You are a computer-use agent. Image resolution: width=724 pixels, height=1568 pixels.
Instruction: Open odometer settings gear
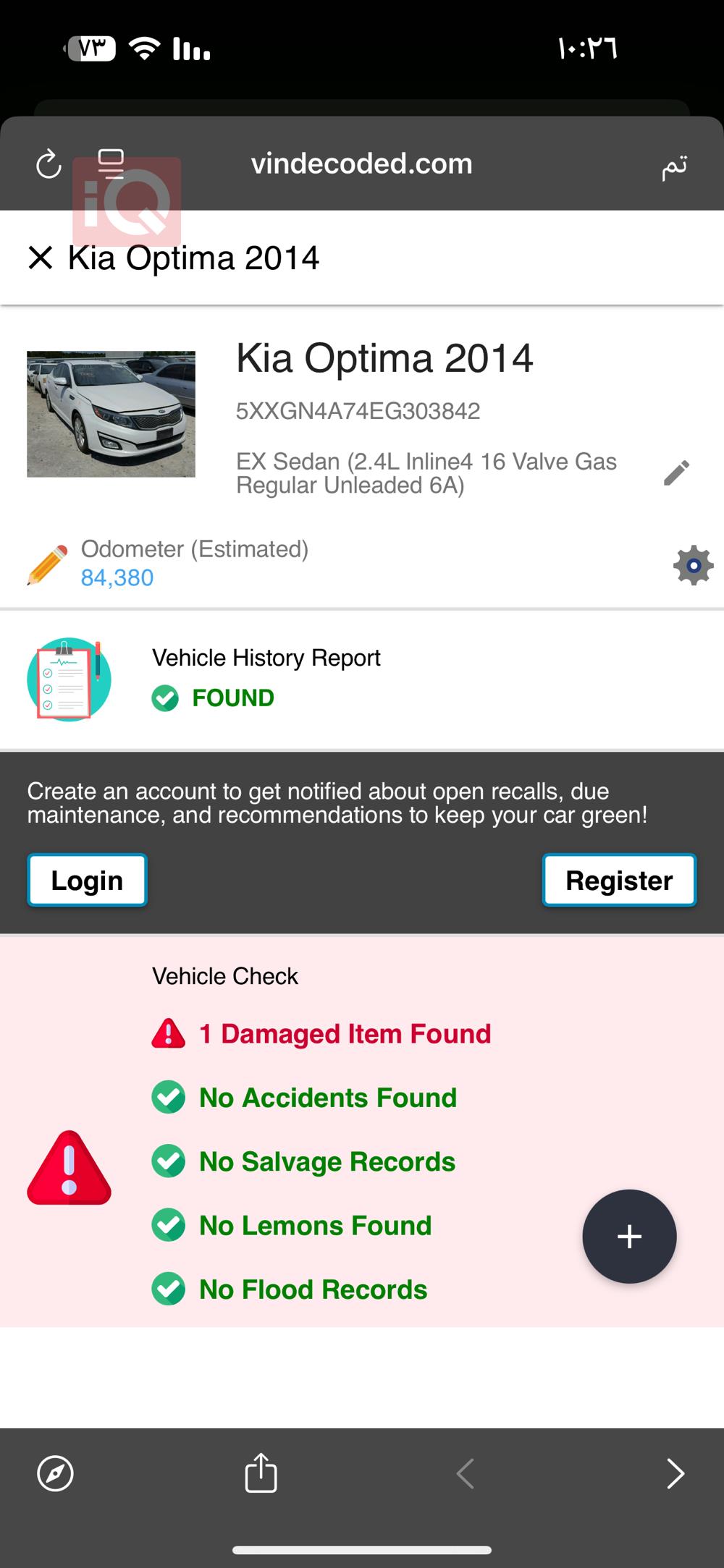point(693,565)
